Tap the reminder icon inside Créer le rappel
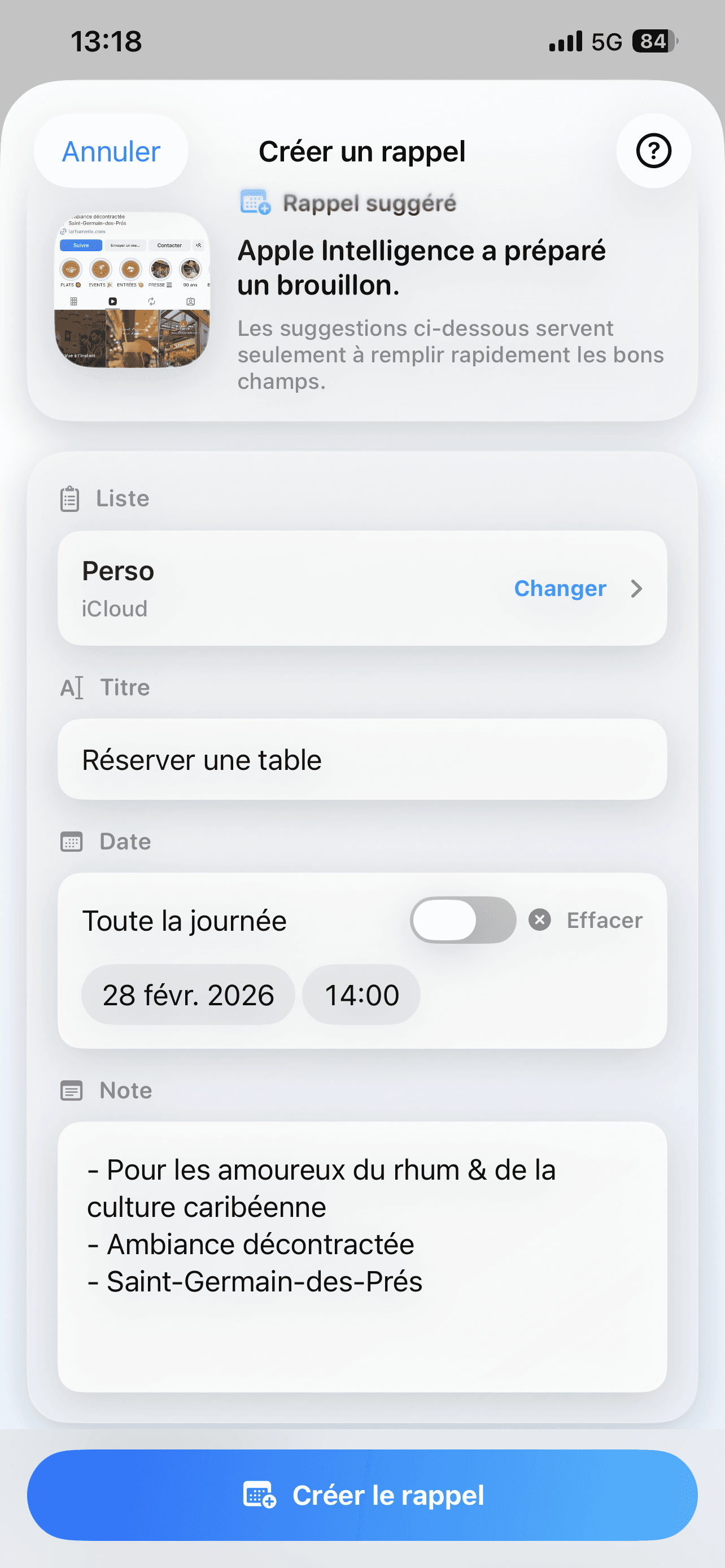Screen dimensions: 725x1568 coord(258,1495)
